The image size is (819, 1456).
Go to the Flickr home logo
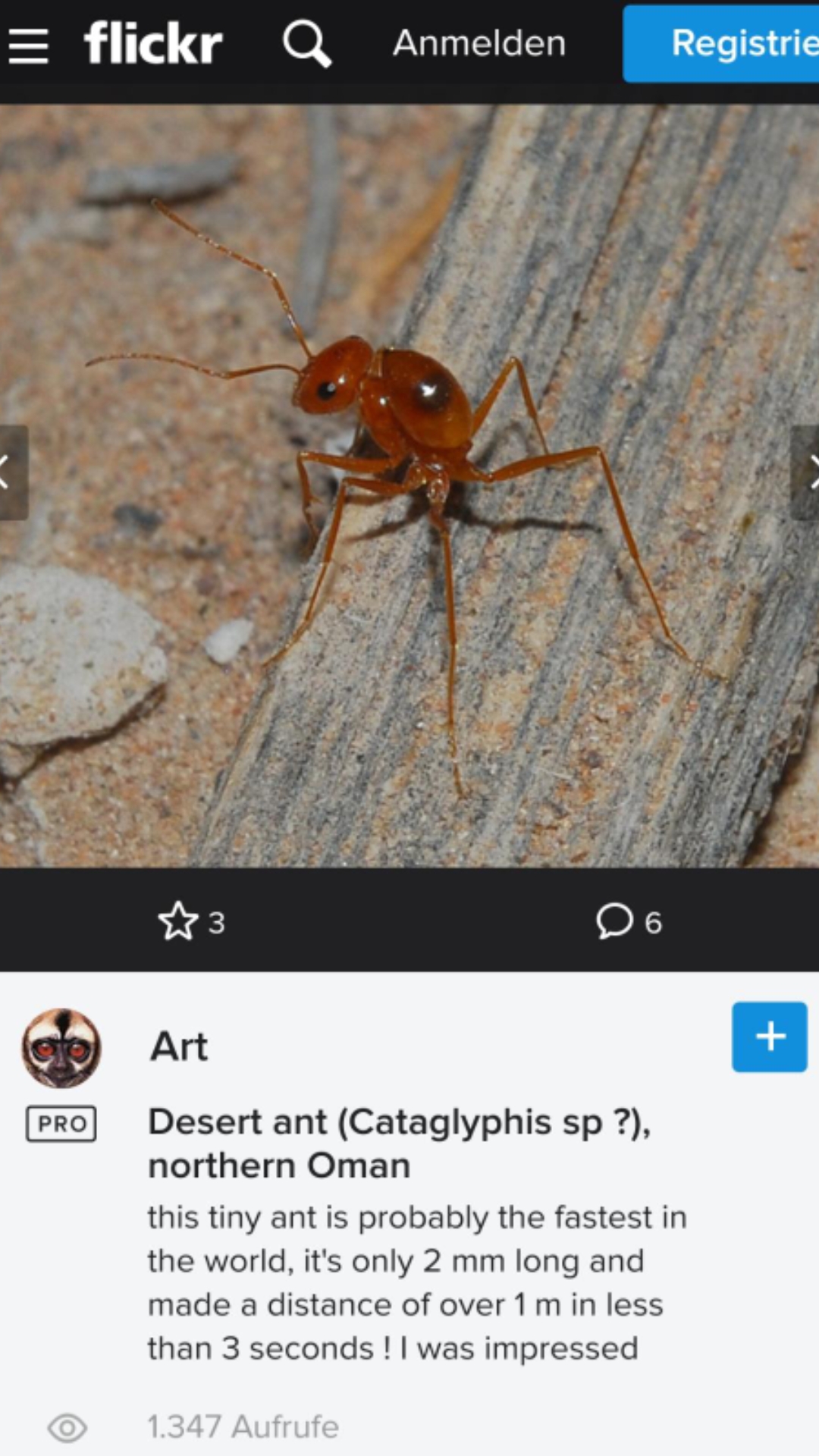pyautogui.click(x=153, y=43)
